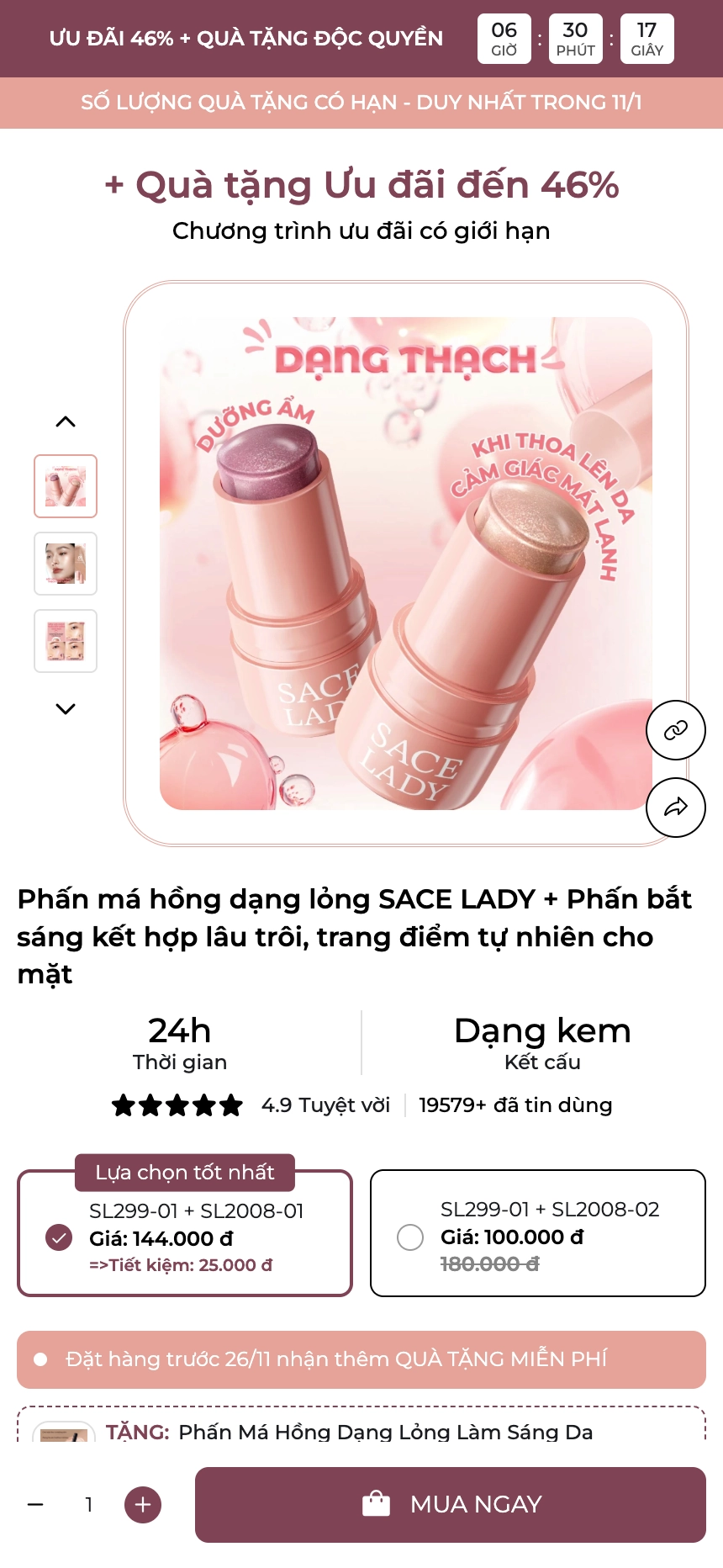723x1568 pixels.
Task: Decrease the quantity with the minus button
Action: click(x=35, y=1504)
